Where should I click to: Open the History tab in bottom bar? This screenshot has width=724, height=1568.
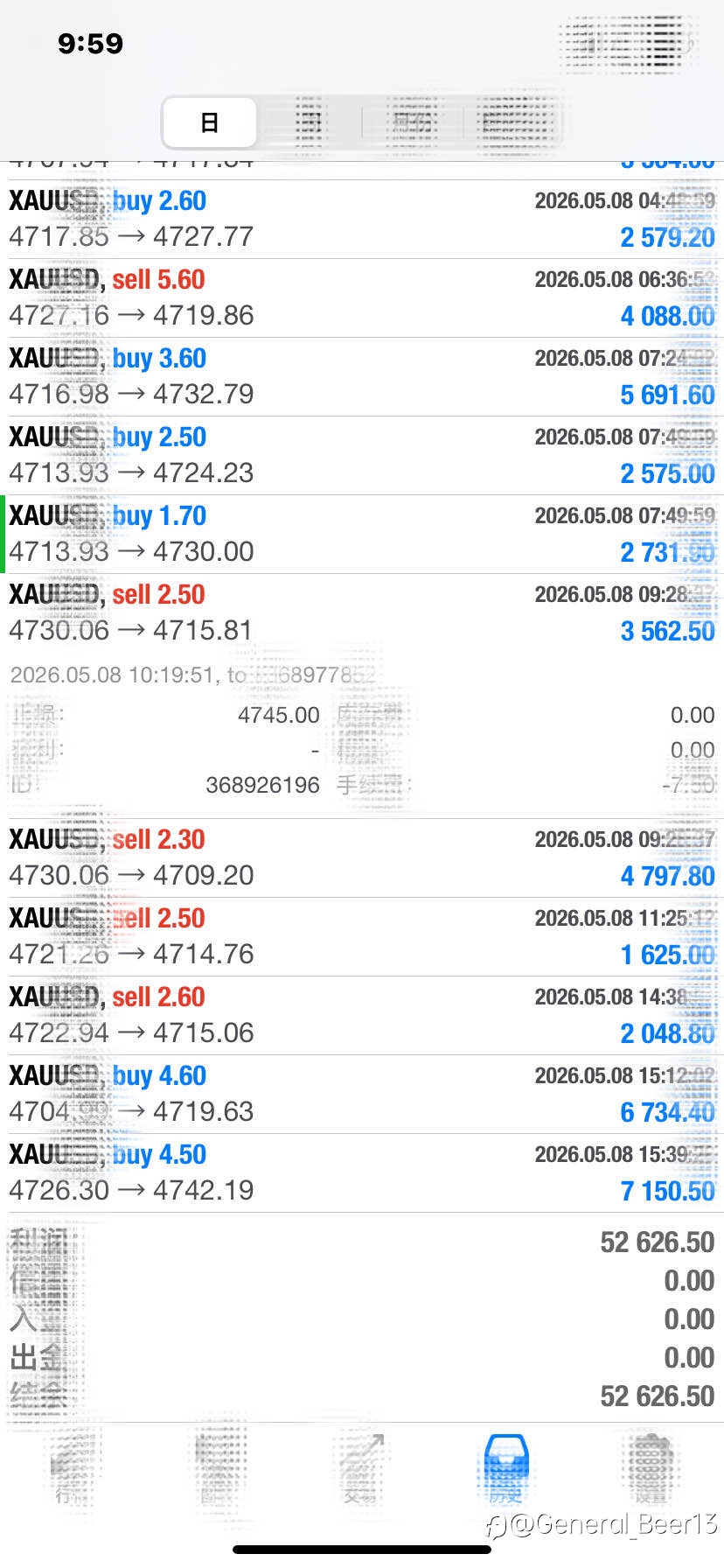[x=506, y=1468]
